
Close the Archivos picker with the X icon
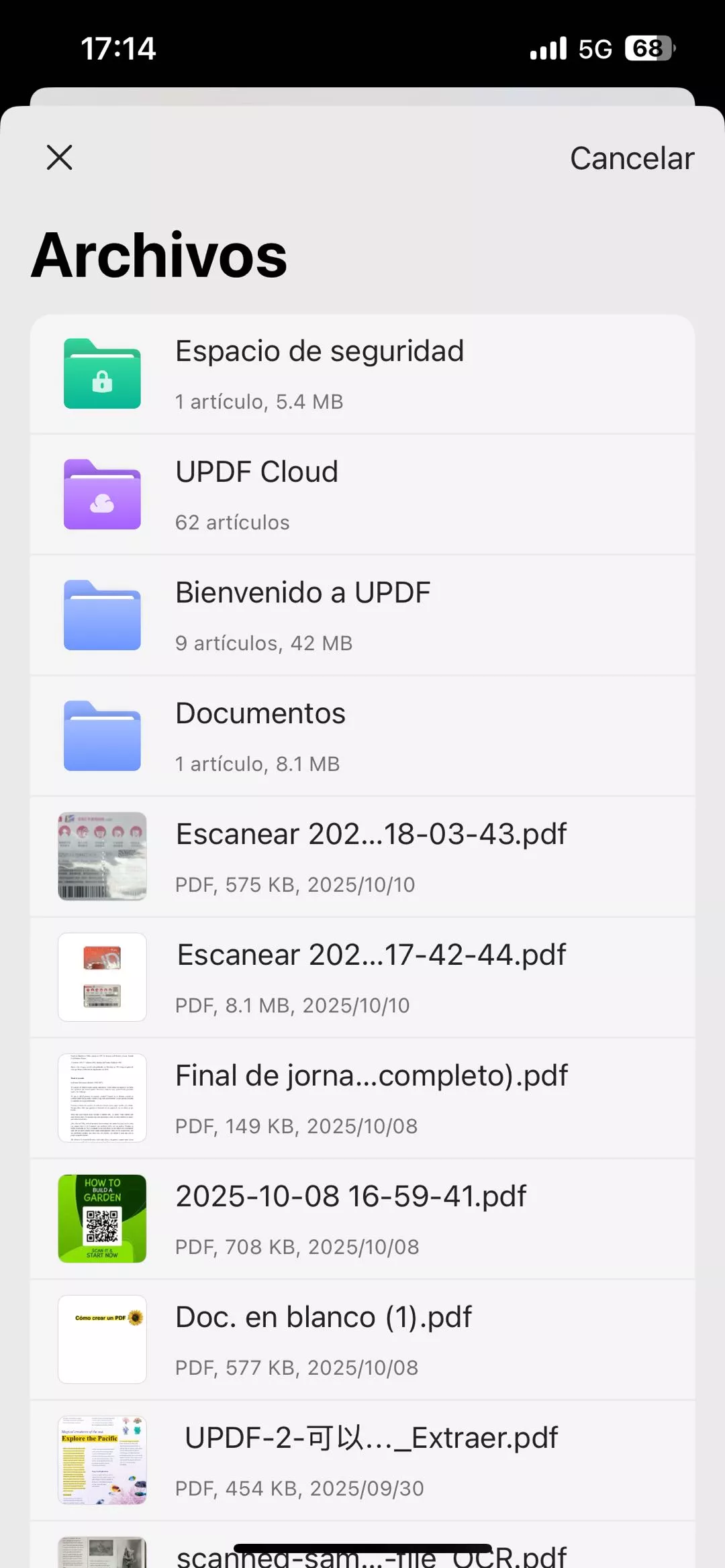click(x=59, y=158)
